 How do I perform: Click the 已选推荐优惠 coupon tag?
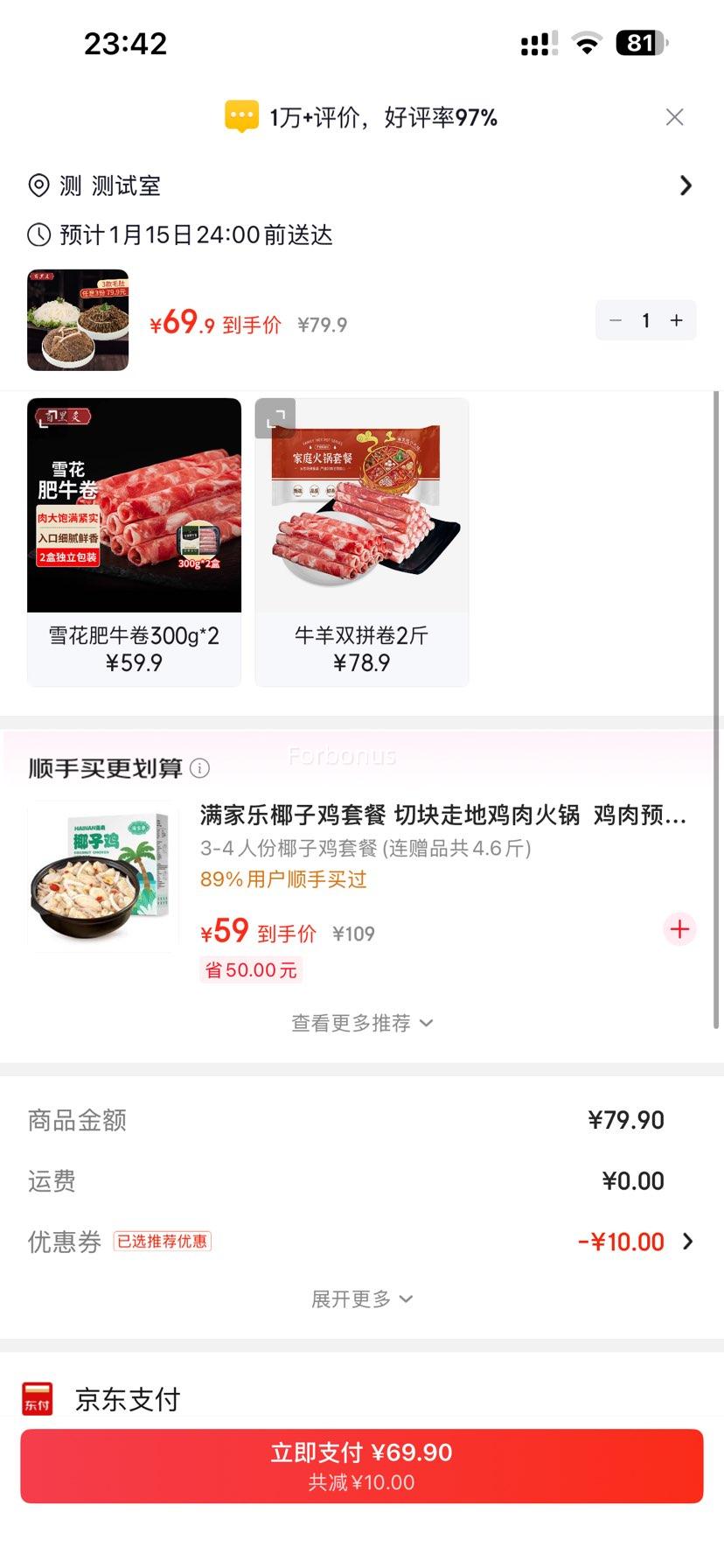[x=163, y=1241]
